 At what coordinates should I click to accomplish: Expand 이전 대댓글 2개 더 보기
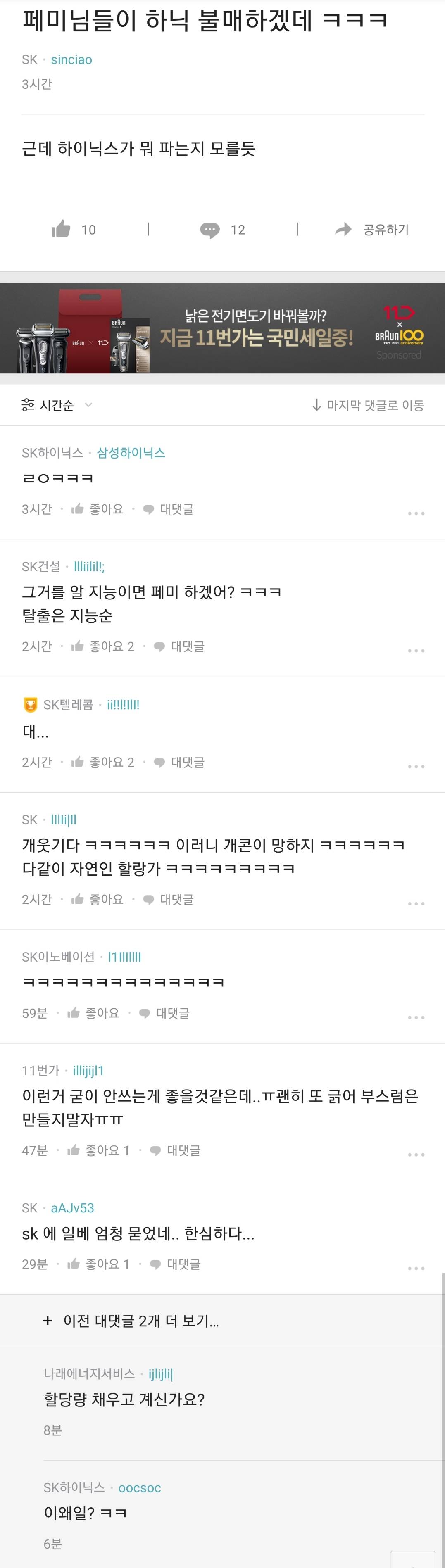[131, 1320]
